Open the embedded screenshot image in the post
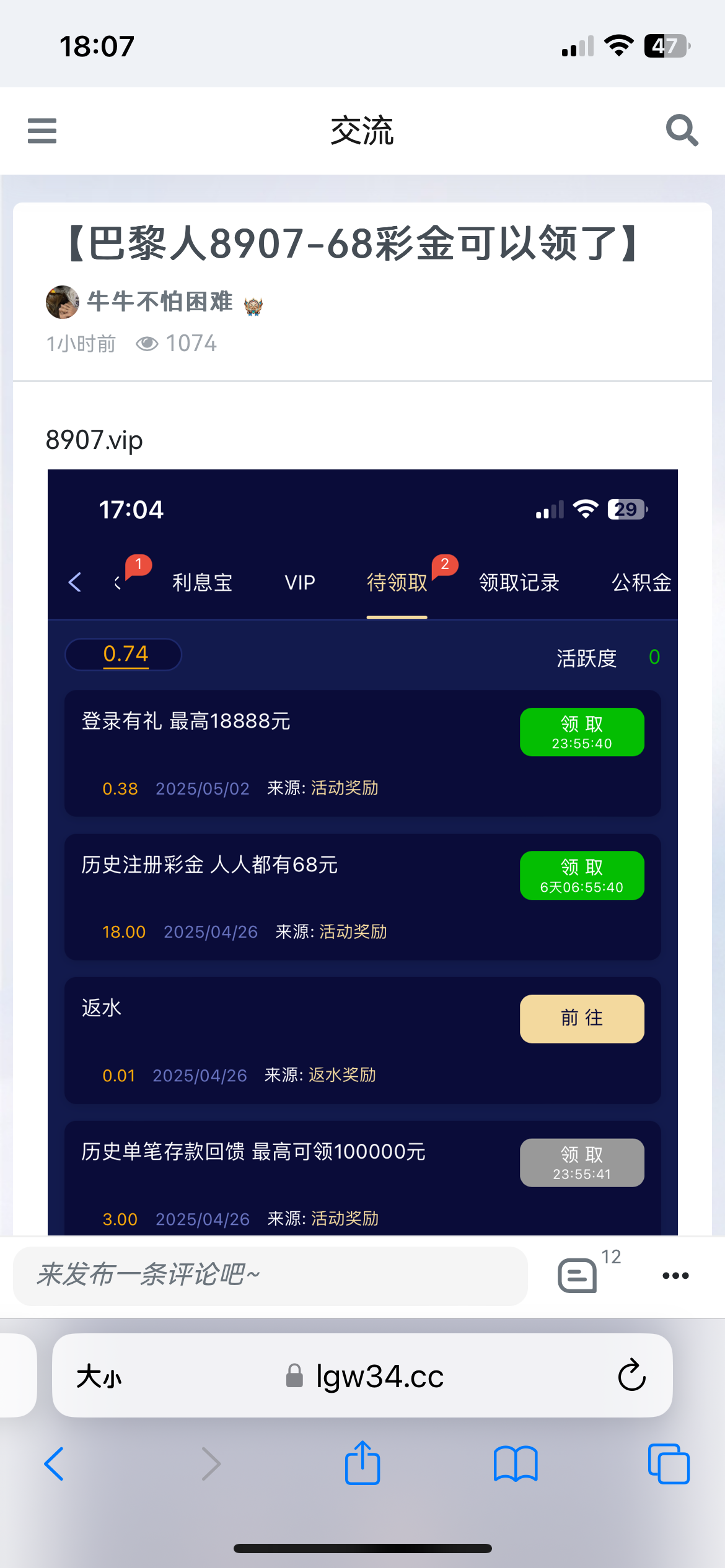 pyautogui.click(x=362, y=852)
